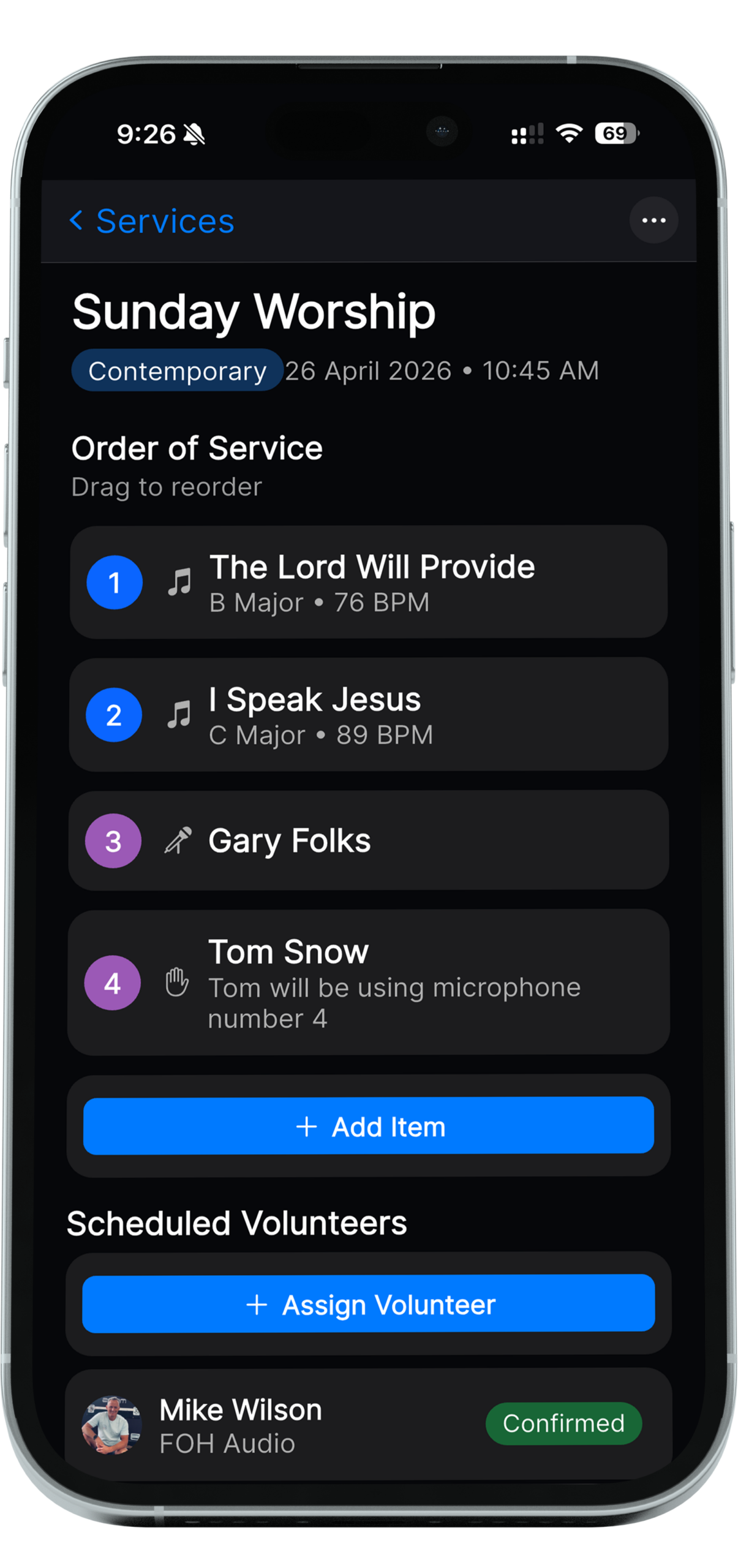Select the Contemporary service type tag
Screen dimensions: 738x1568
pyautogui.click(x=177, y=370)
